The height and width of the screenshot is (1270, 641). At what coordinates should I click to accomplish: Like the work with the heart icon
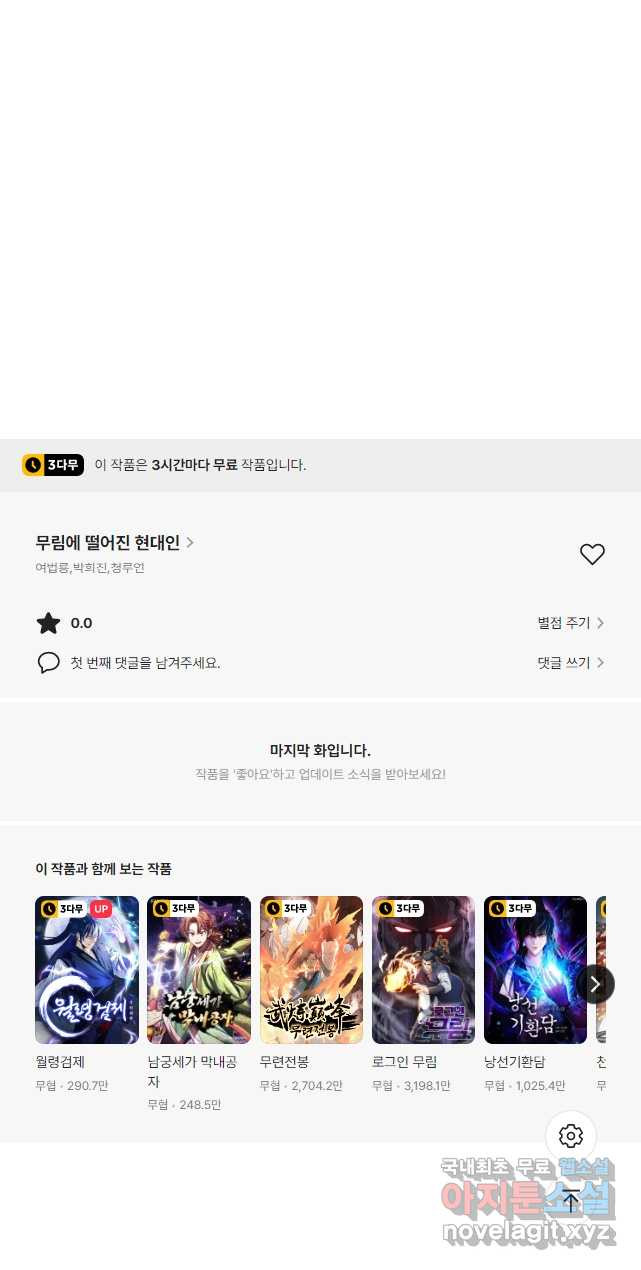point(592,554)
